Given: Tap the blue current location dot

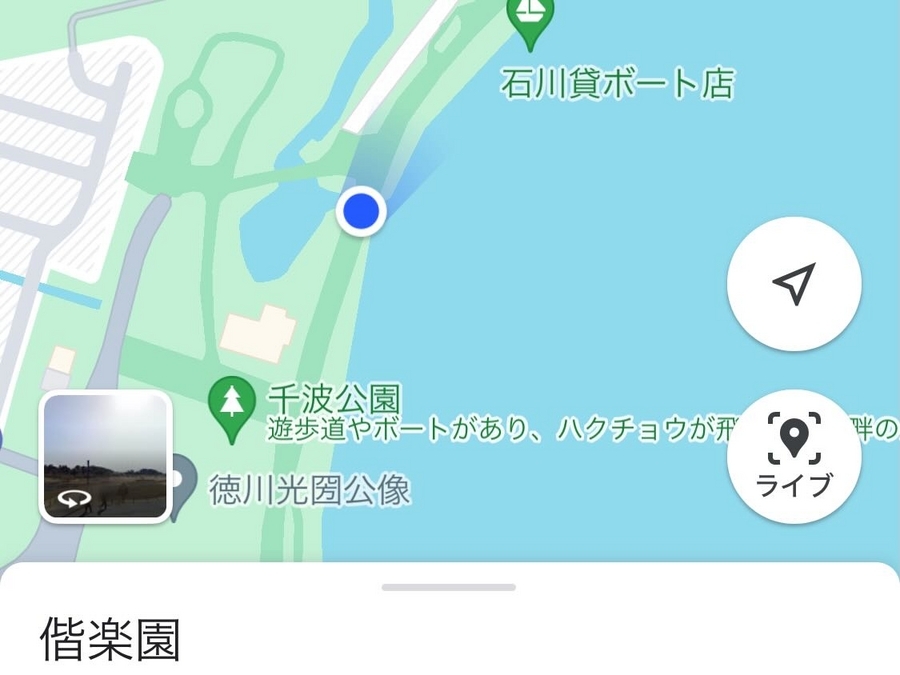Looking at the screenshot, I should (x=361, y=212).
